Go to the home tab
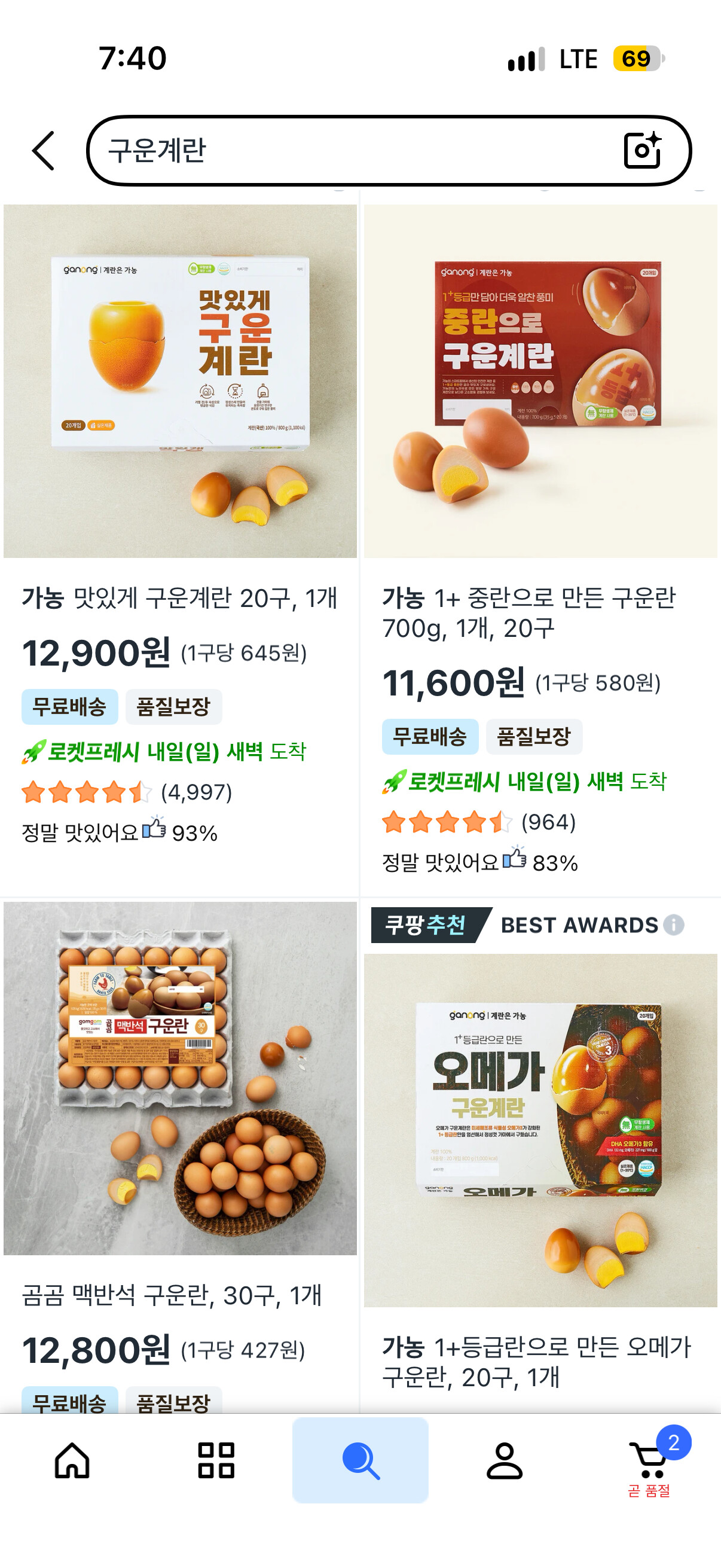Viewport: 721px width, 1568px height. tap(72, 1460)
